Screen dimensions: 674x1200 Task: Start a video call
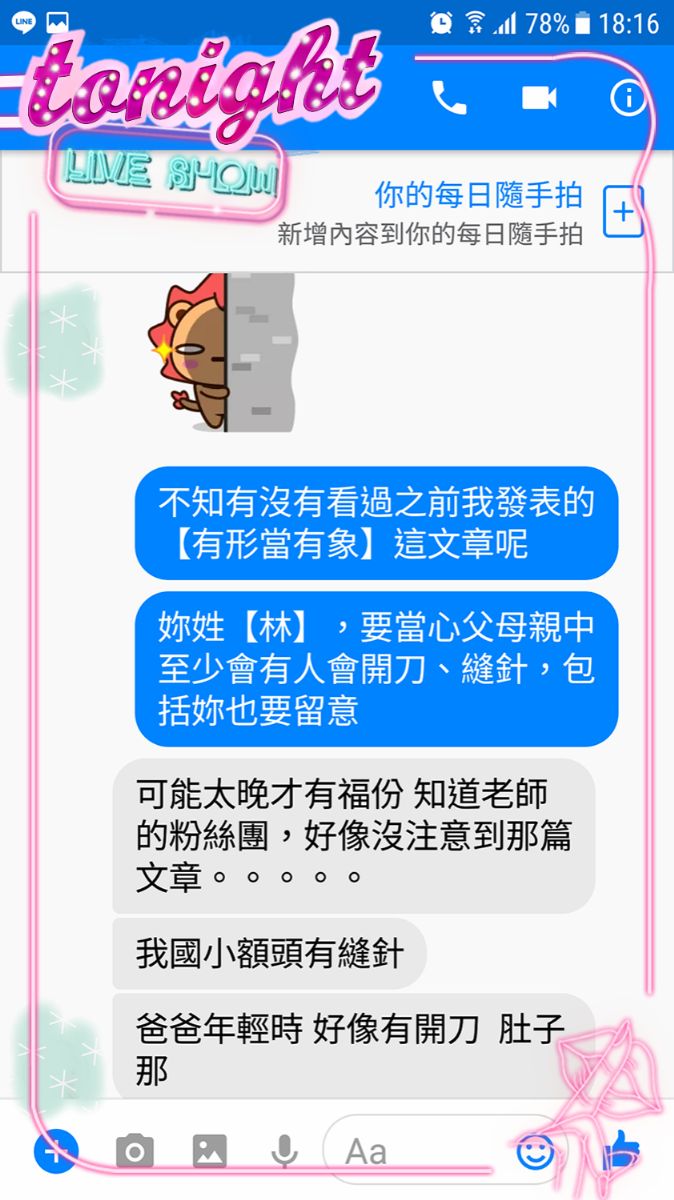tap(538, 97)
